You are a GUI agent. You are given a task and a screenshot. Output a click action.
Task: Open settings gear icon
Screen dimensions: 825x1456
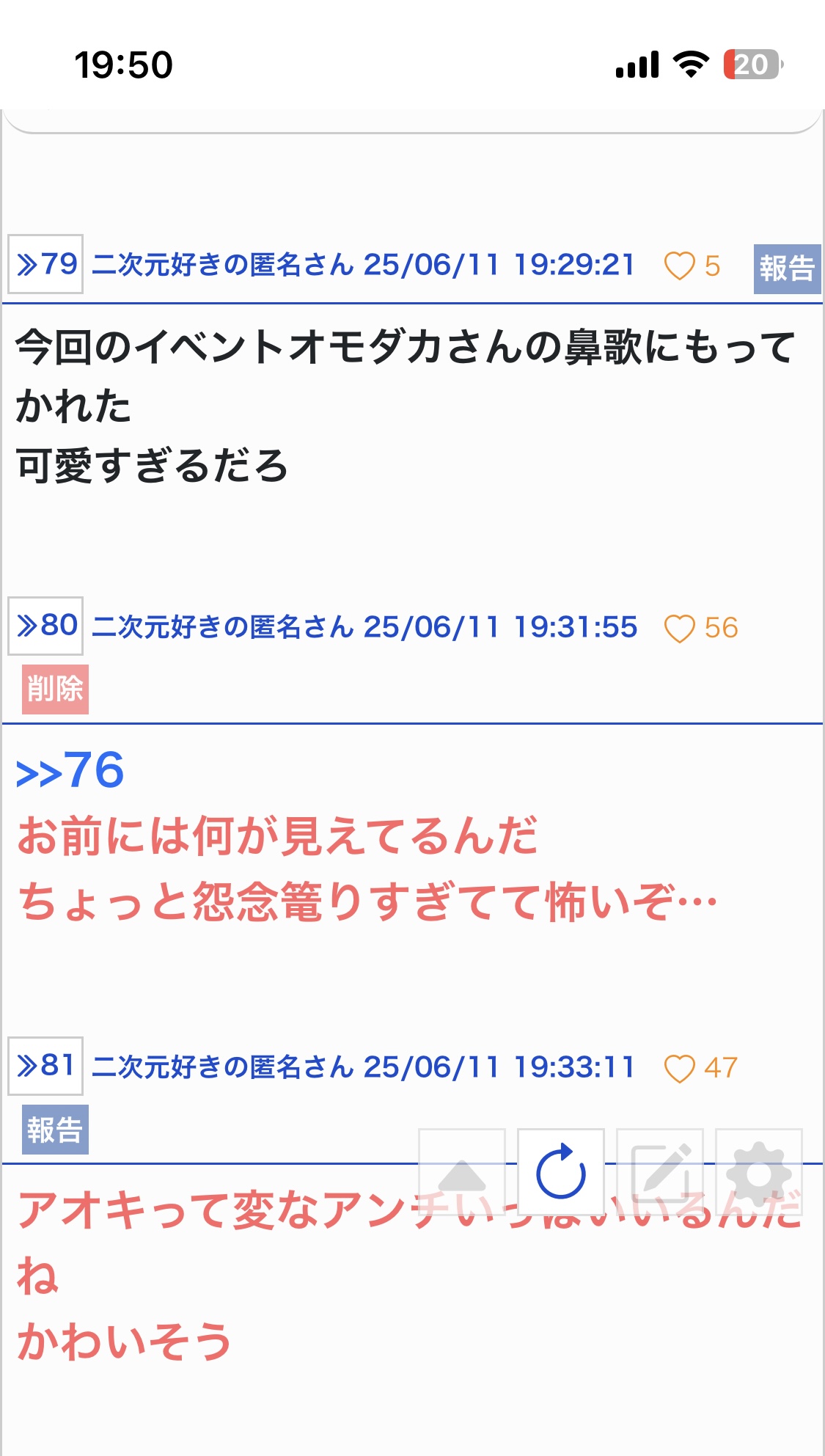759,1172
